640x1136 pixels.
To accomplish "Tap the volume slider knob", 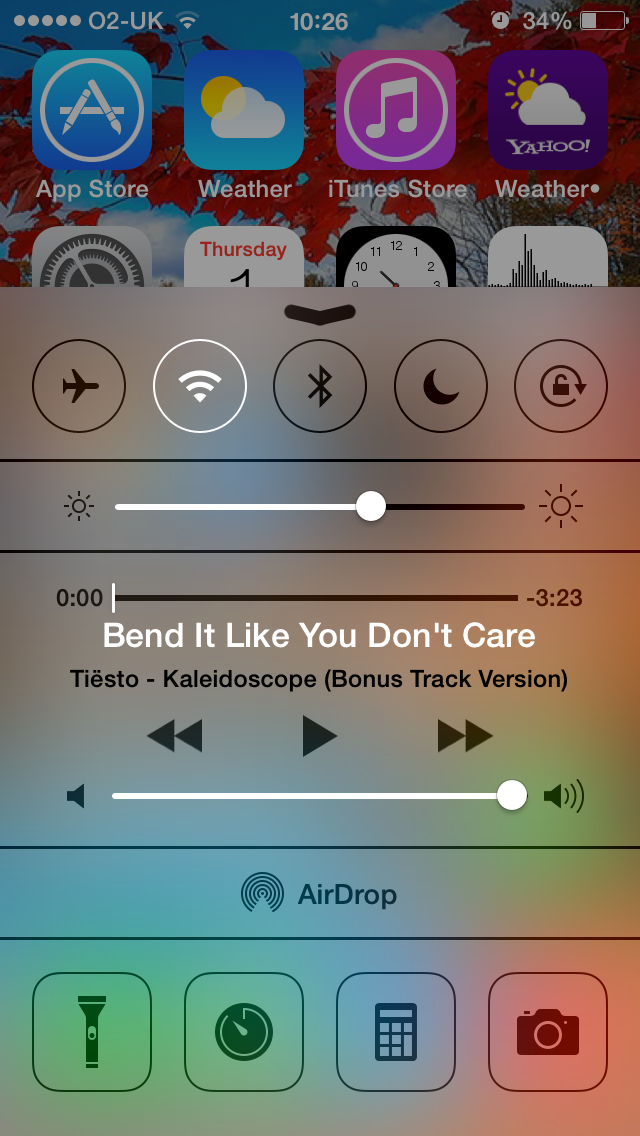I will [512, 795].
